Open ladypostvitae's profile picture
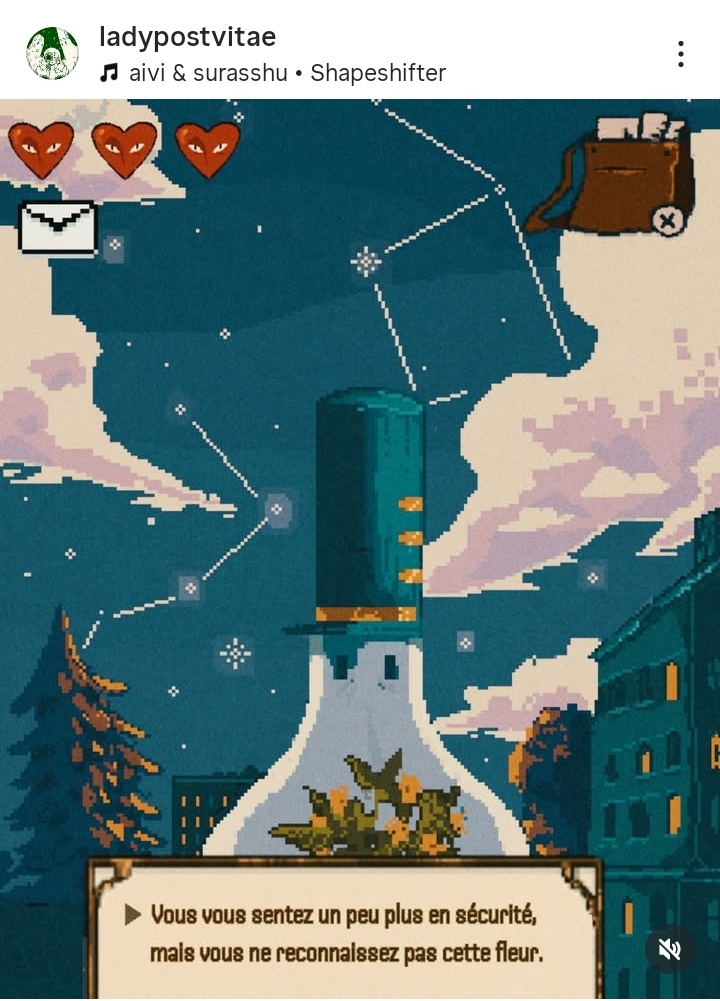This screenshot has width=720, height=1001. tap(52, 54)
